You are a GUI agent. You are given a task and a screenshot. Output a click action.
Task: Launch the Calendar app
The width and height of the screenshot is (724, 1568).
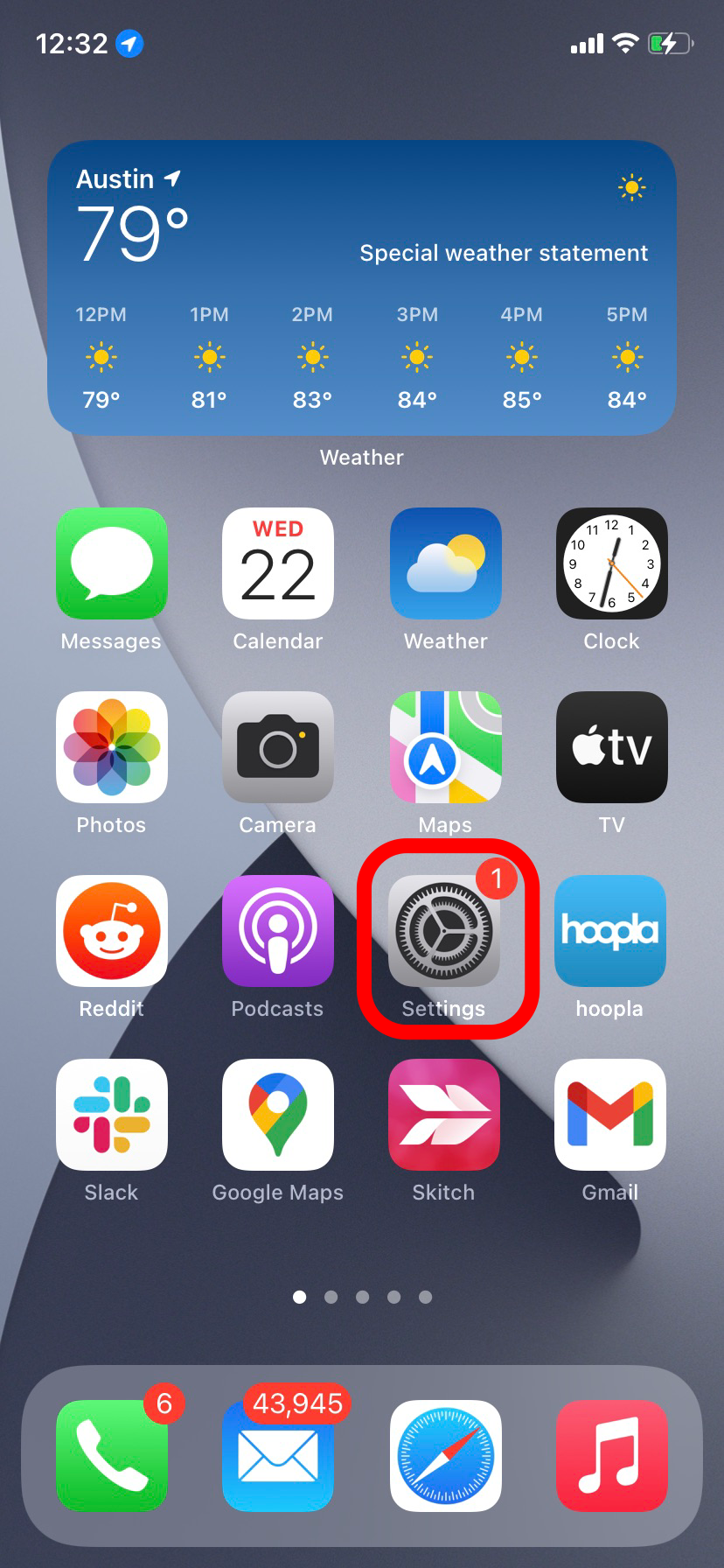pyautogui.click(x=278, y=564)
